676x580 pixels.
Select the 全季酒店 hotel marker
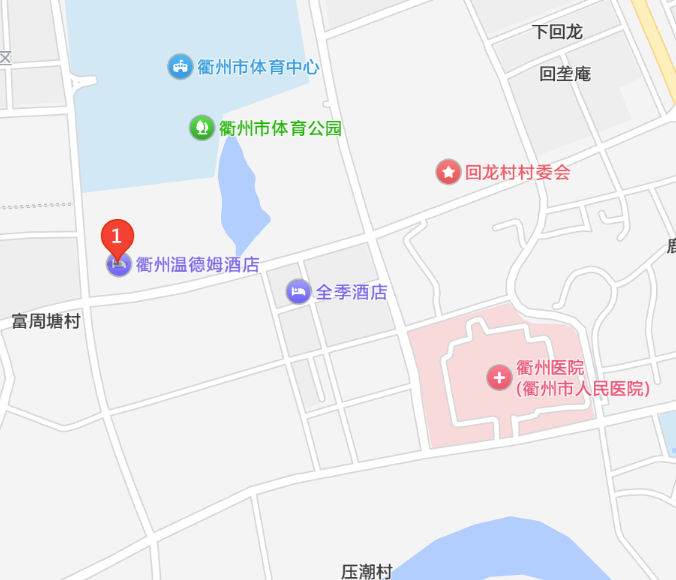pos(298,292)
